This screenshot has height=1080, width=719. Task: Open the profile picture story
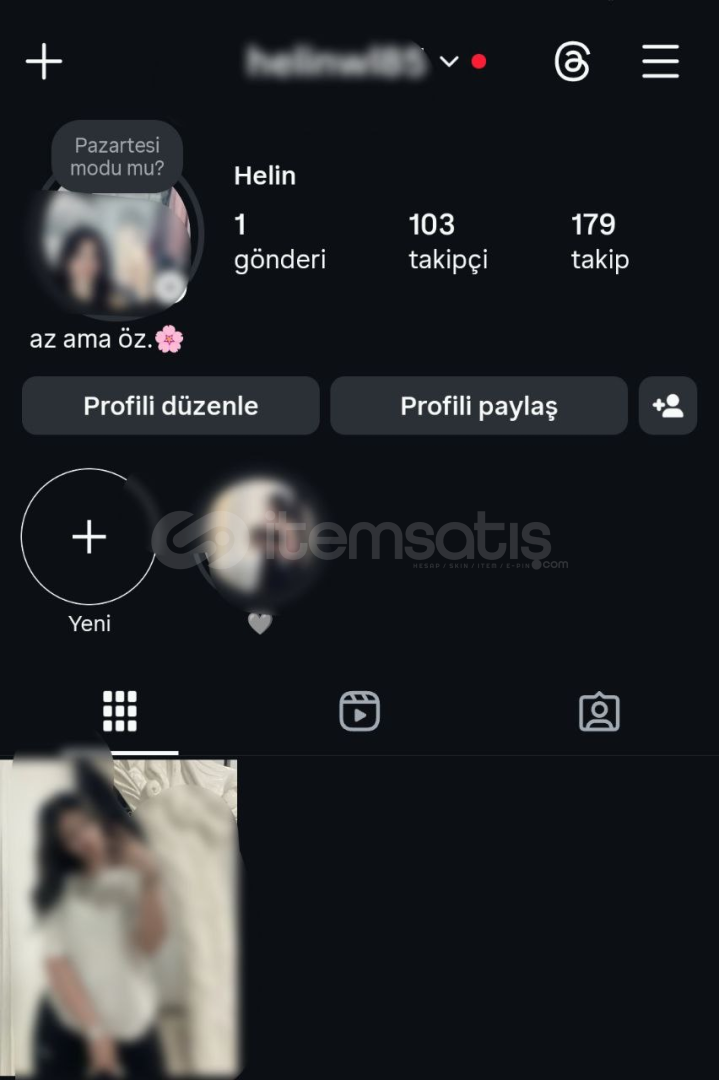(117, 250)
